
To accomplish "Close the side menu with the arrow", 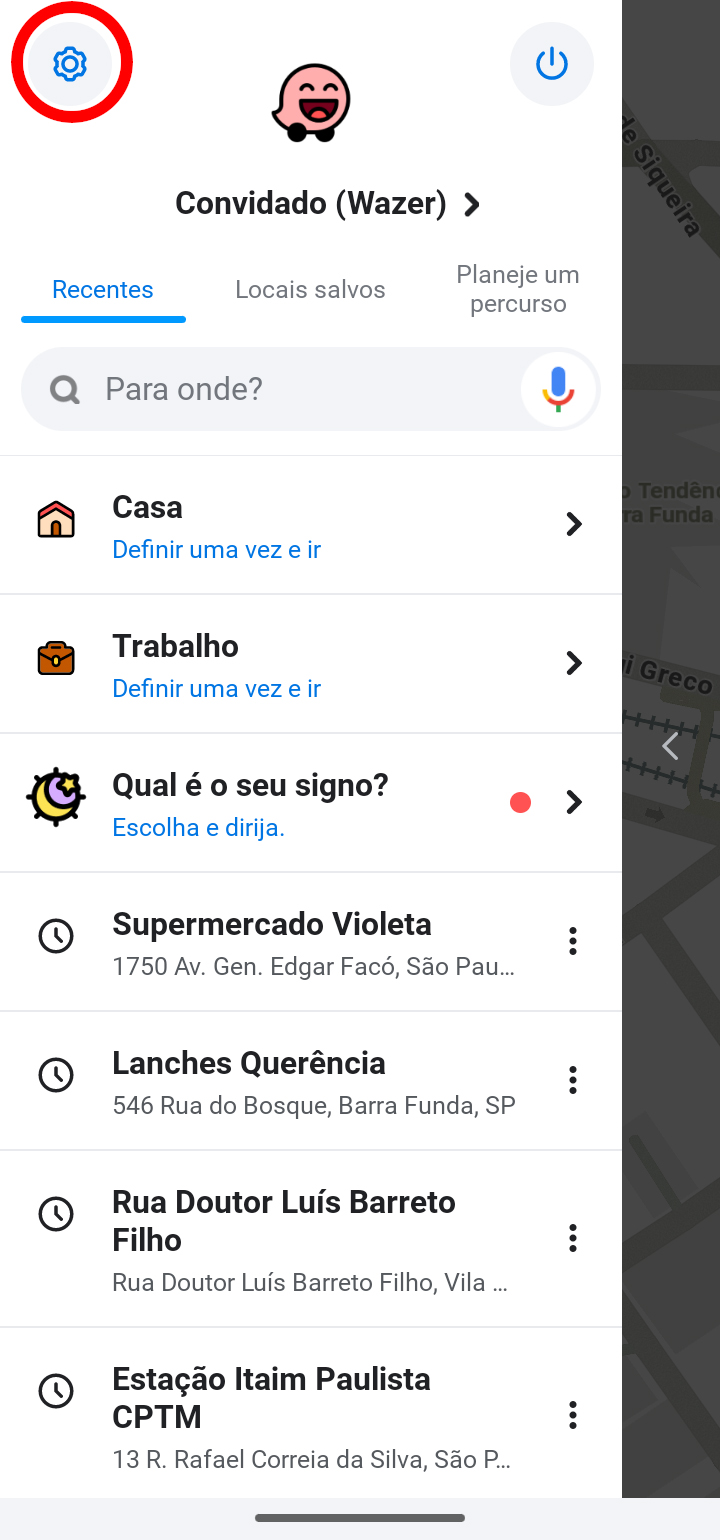I will click(x=670, y=746).
